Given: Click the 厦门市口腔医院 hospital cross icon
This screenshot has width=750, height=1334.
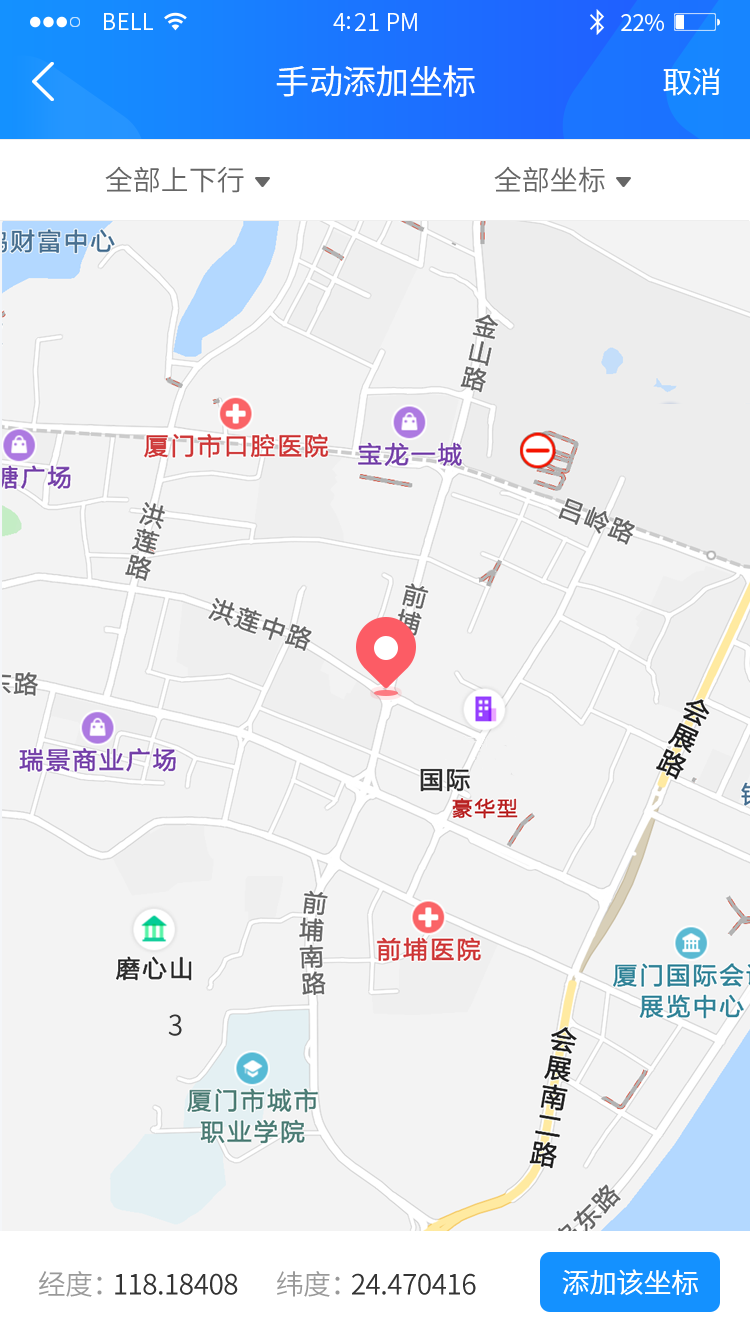Looking at the screenshot, I should 234,411.
